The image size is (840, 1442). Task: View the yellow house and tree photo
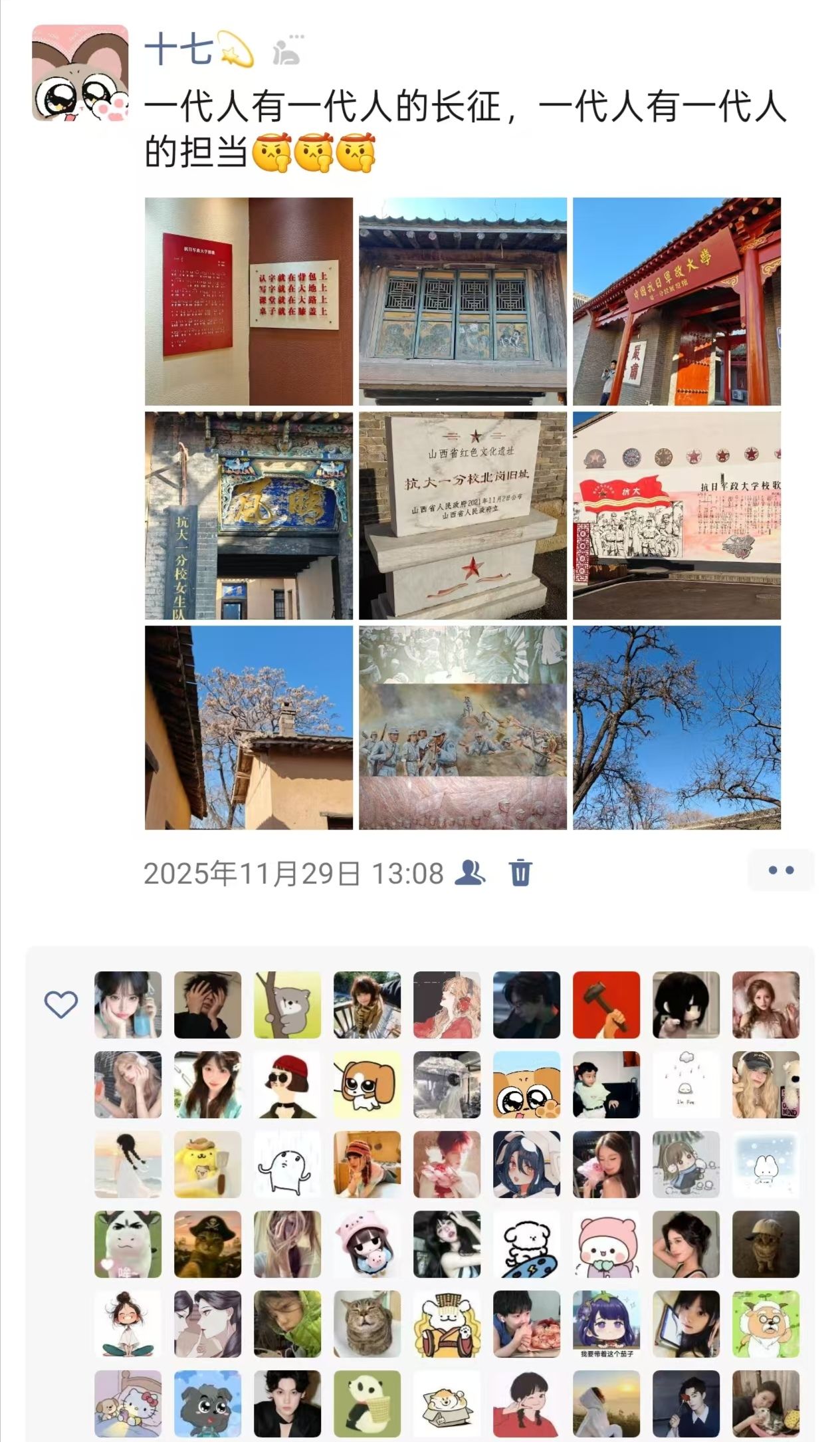pos(249,727)
